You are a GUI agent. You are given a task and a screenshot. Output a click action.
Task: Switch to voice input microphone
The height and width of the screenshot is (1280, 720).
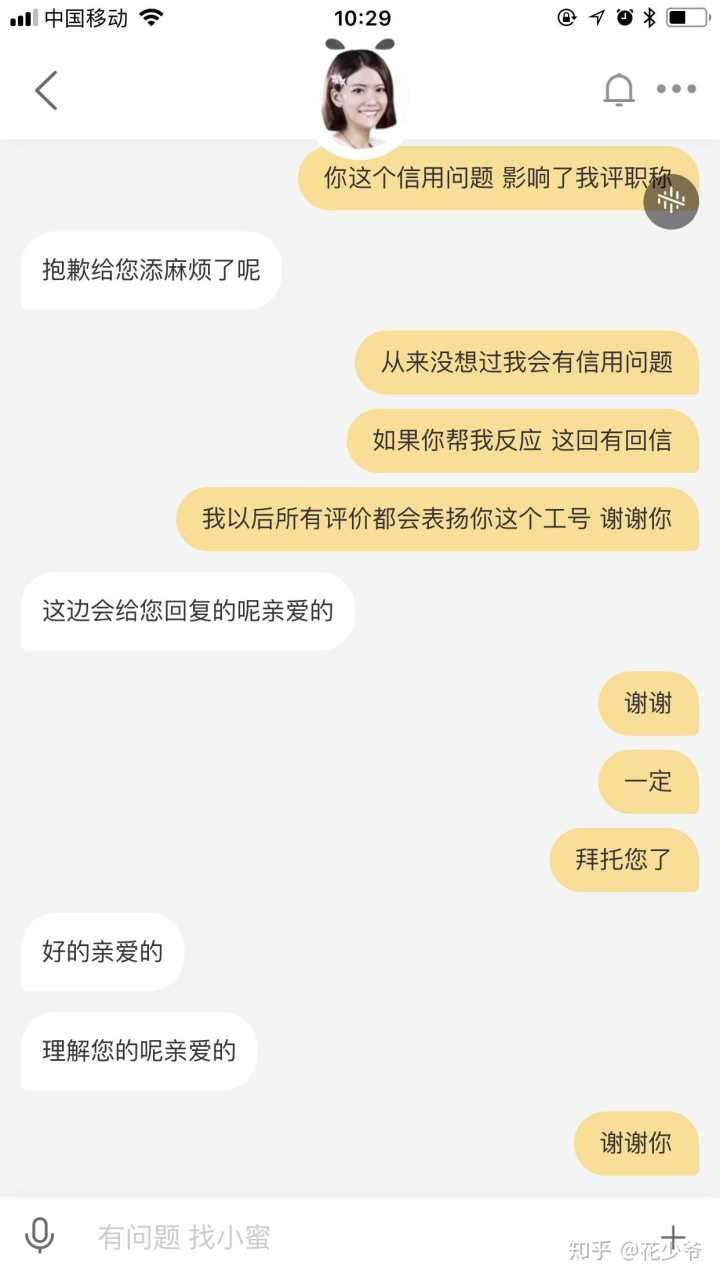click(40, 1236)
